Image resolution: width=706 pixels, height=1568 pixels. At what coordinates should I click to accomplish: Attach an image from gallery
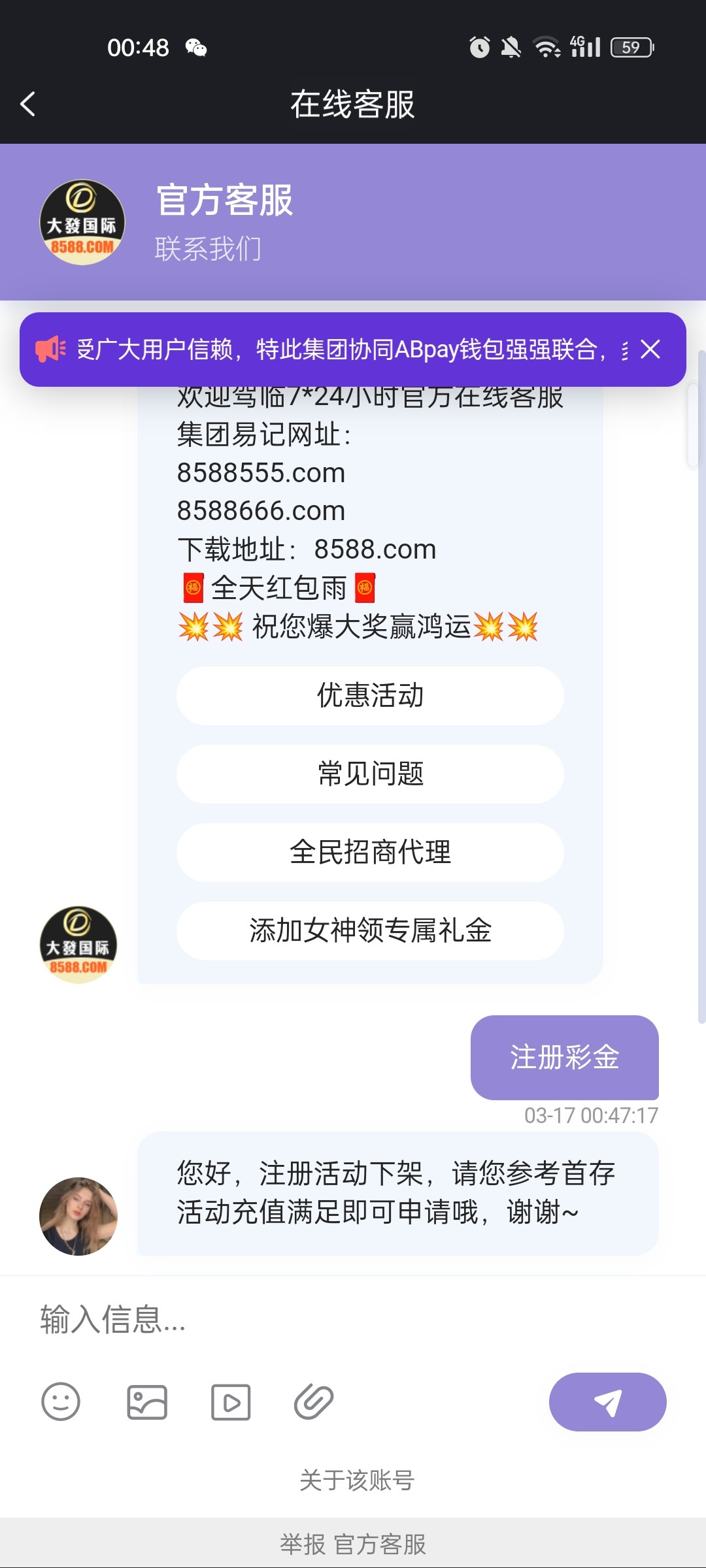tap(146, 1402)
